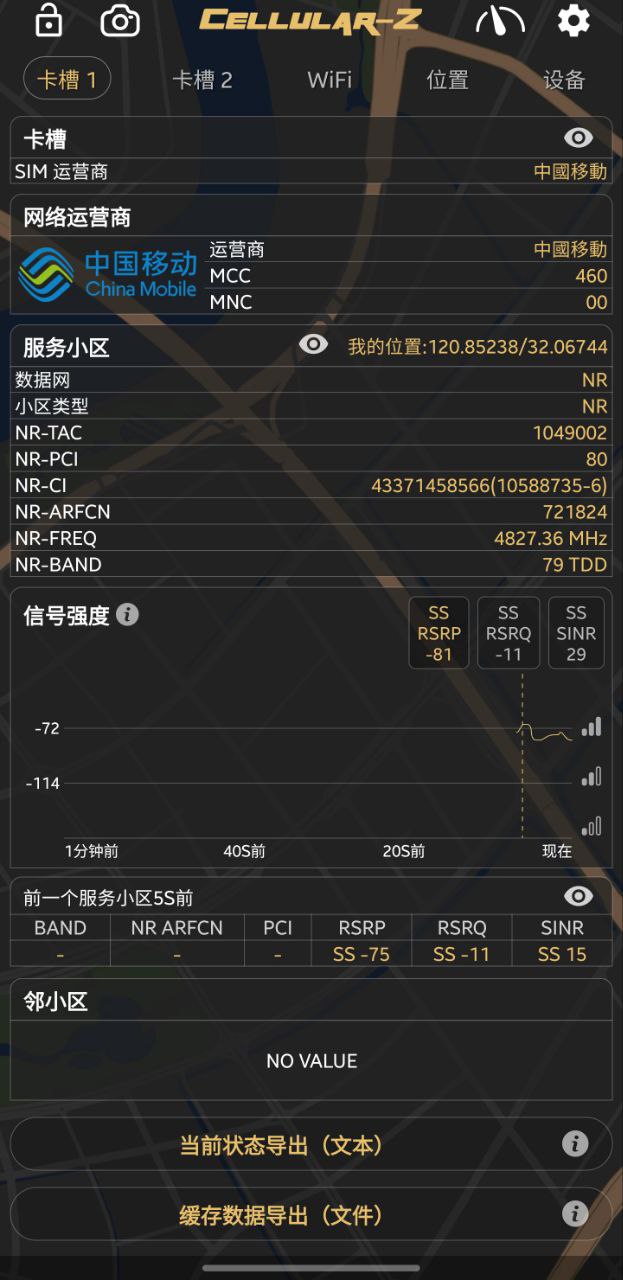Select the SS RSRQ chart metric

(508, 633)
